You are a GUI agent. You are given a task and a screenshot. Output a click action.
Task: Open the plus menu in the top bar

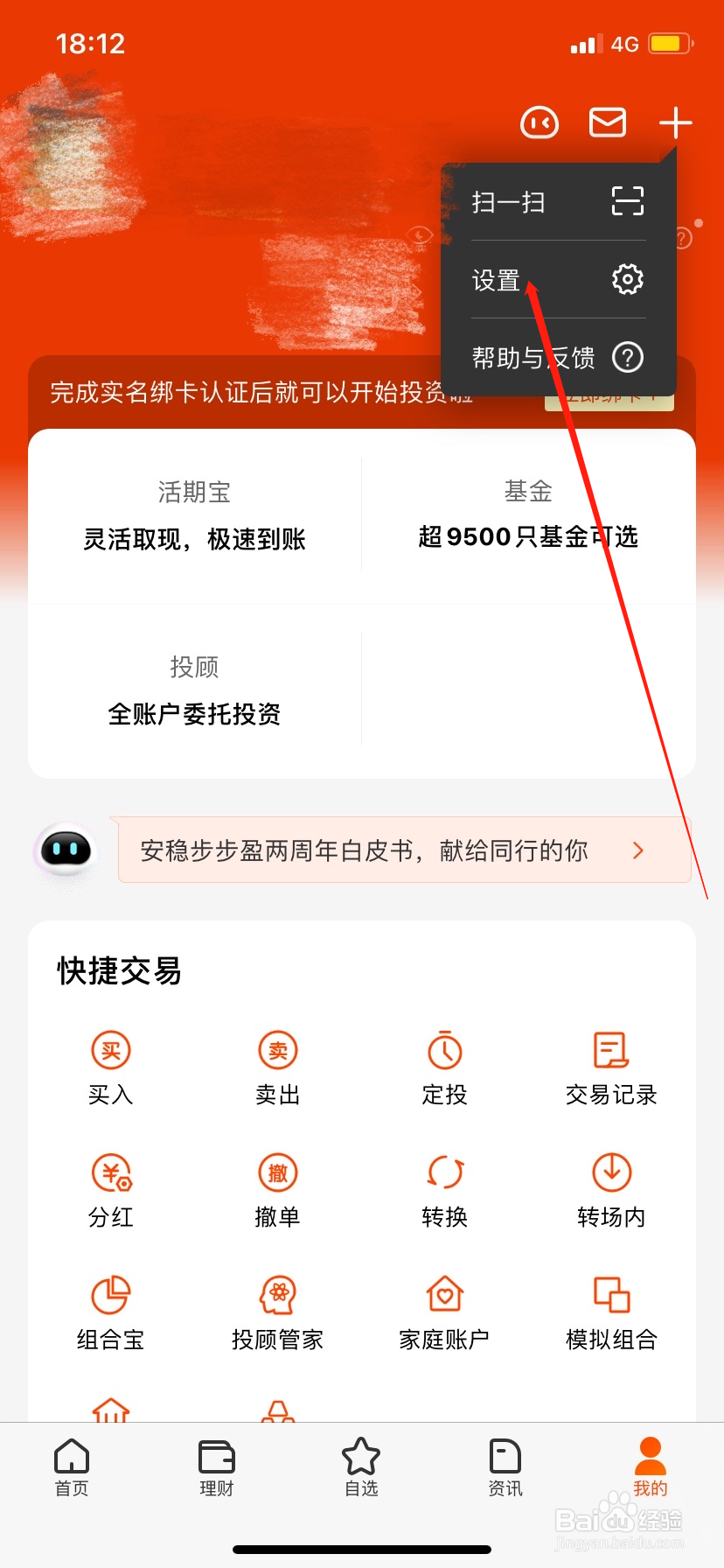675,123
